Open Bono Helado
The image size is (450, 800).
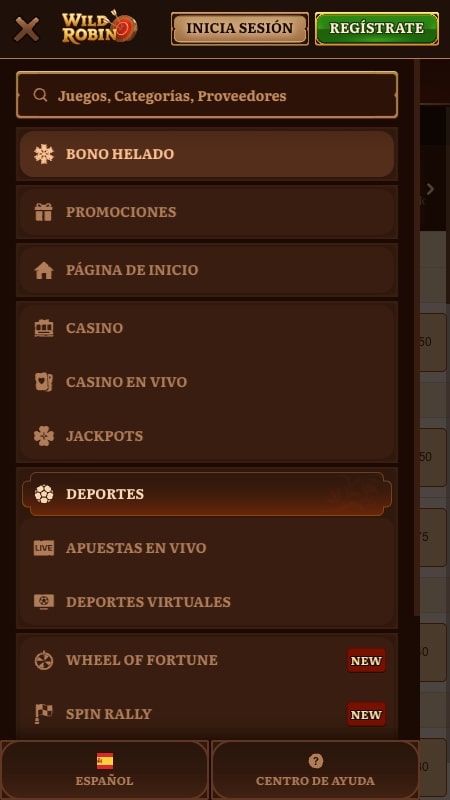207,154
